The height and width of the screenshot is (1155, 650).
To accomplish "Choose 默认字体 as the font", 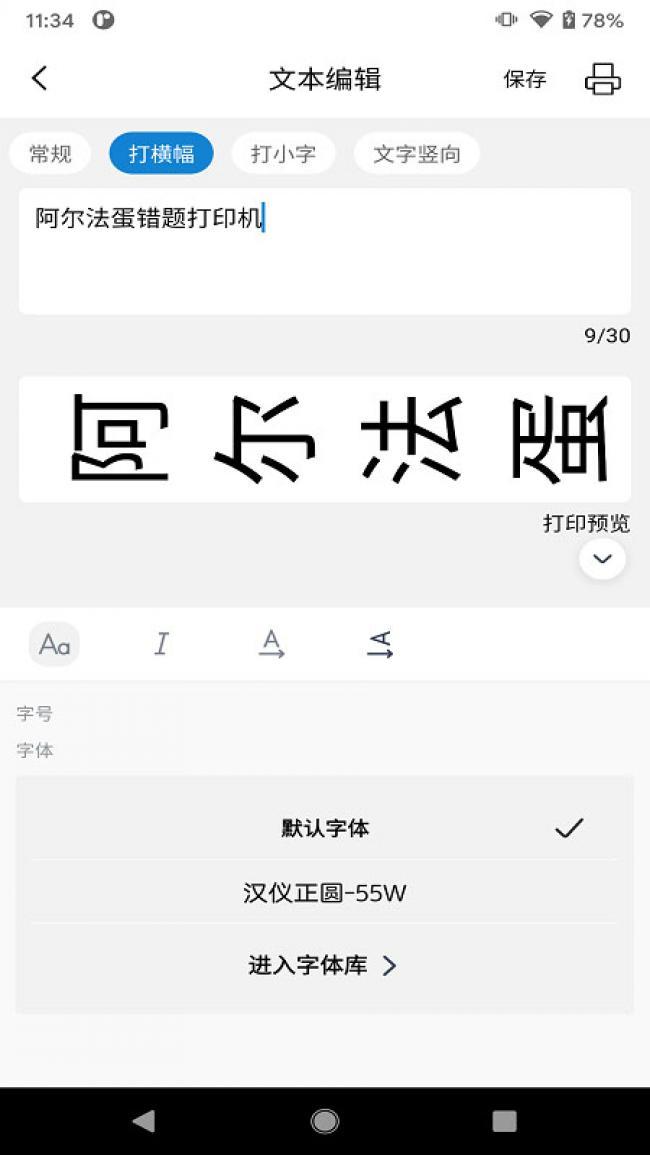I will pyautogui.click(x=324, y=828).
